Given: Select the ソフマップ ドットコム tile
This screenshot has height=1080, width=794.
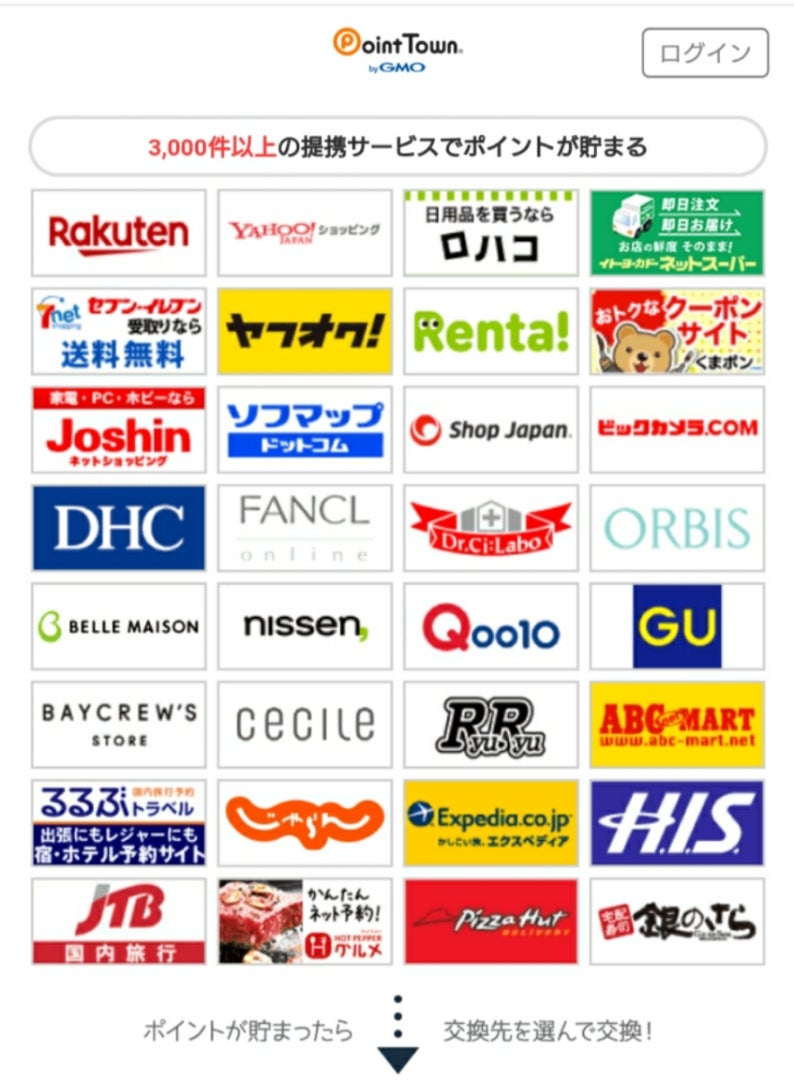Looking at the screenshot, I should pyautogui.click(x=305, y=429).
